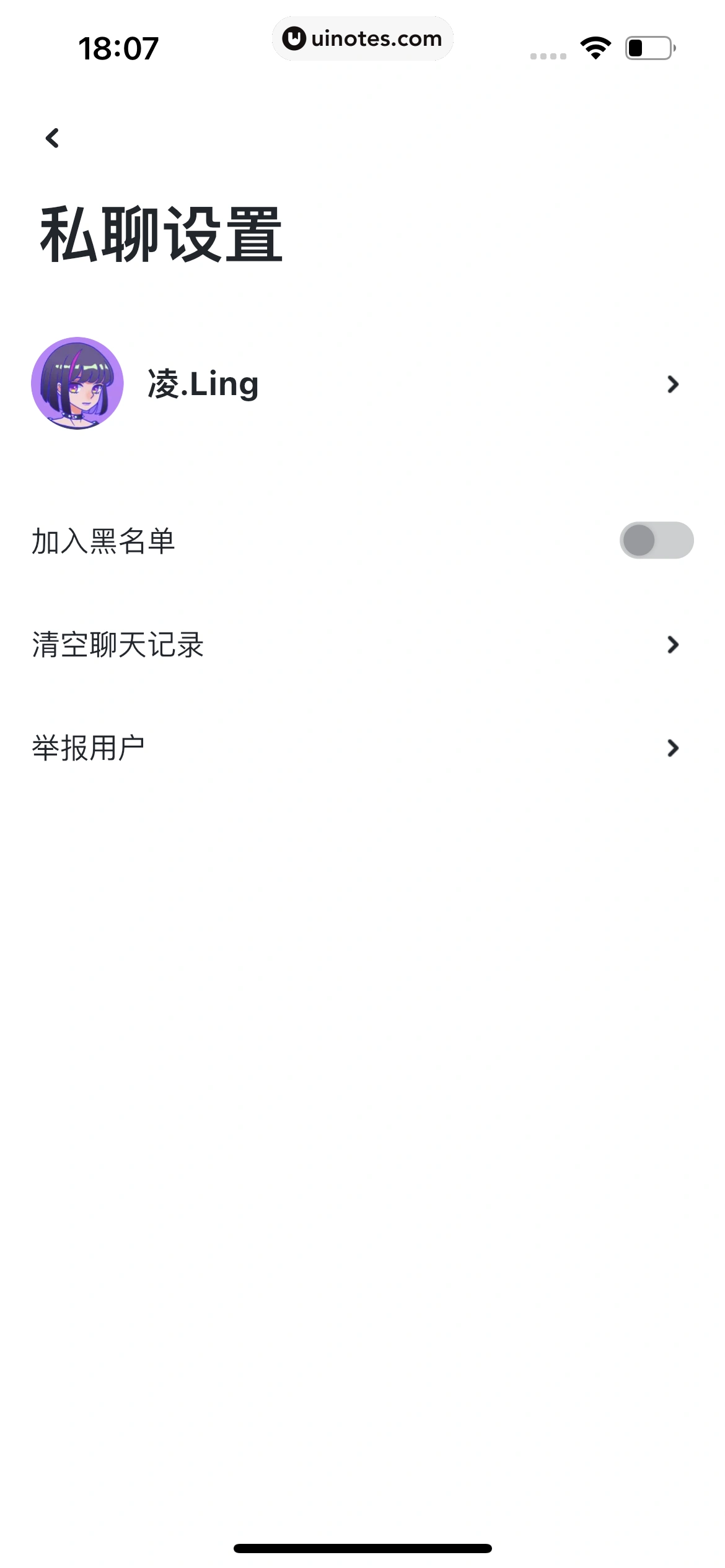This screenshot has height=1568, width=725.
Task: Tap the Wi-Fi status icon
Action: click(x=595, y=46)
